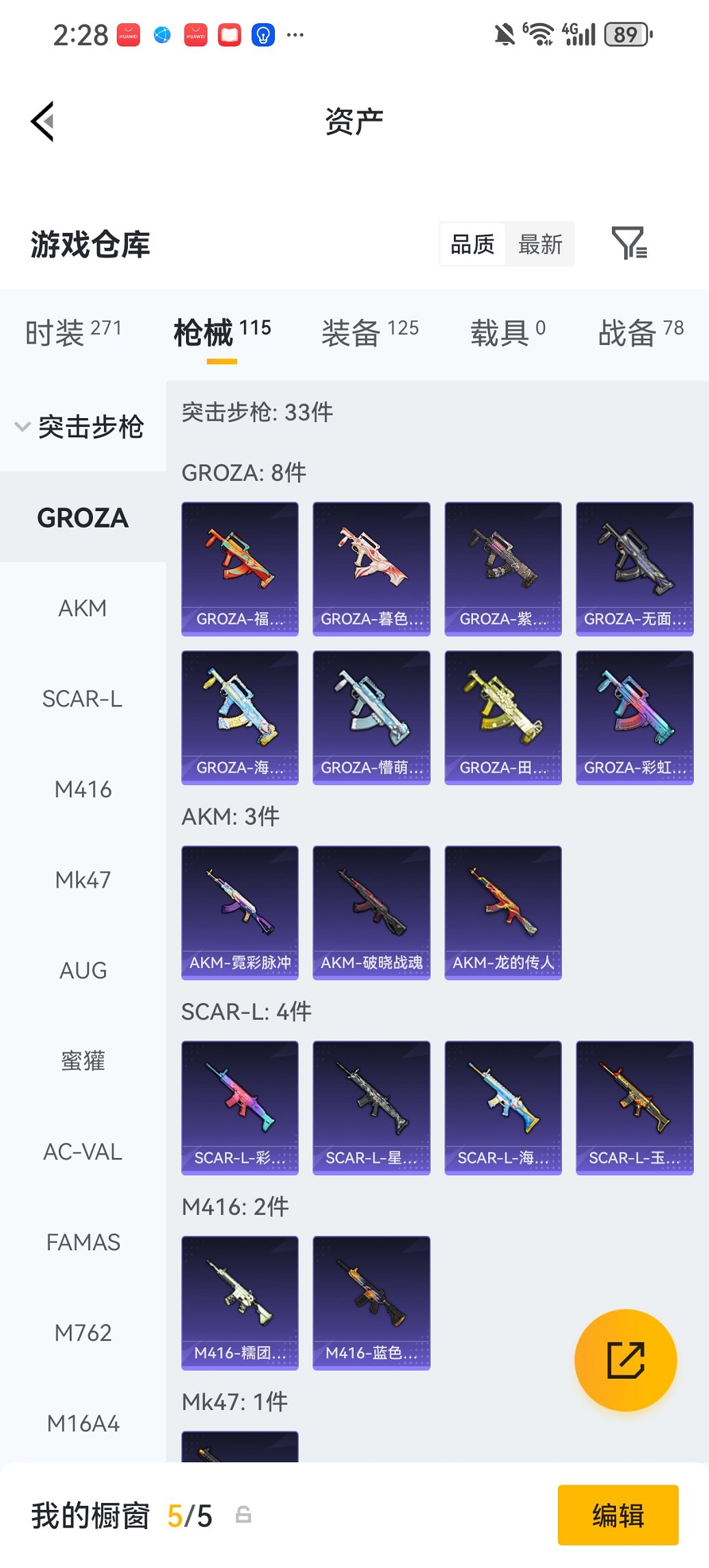Tap the GROZA-彩虹 skin tile
Image resolution: width=709 pixels, height=1568 pixels.
pos(634,717)
